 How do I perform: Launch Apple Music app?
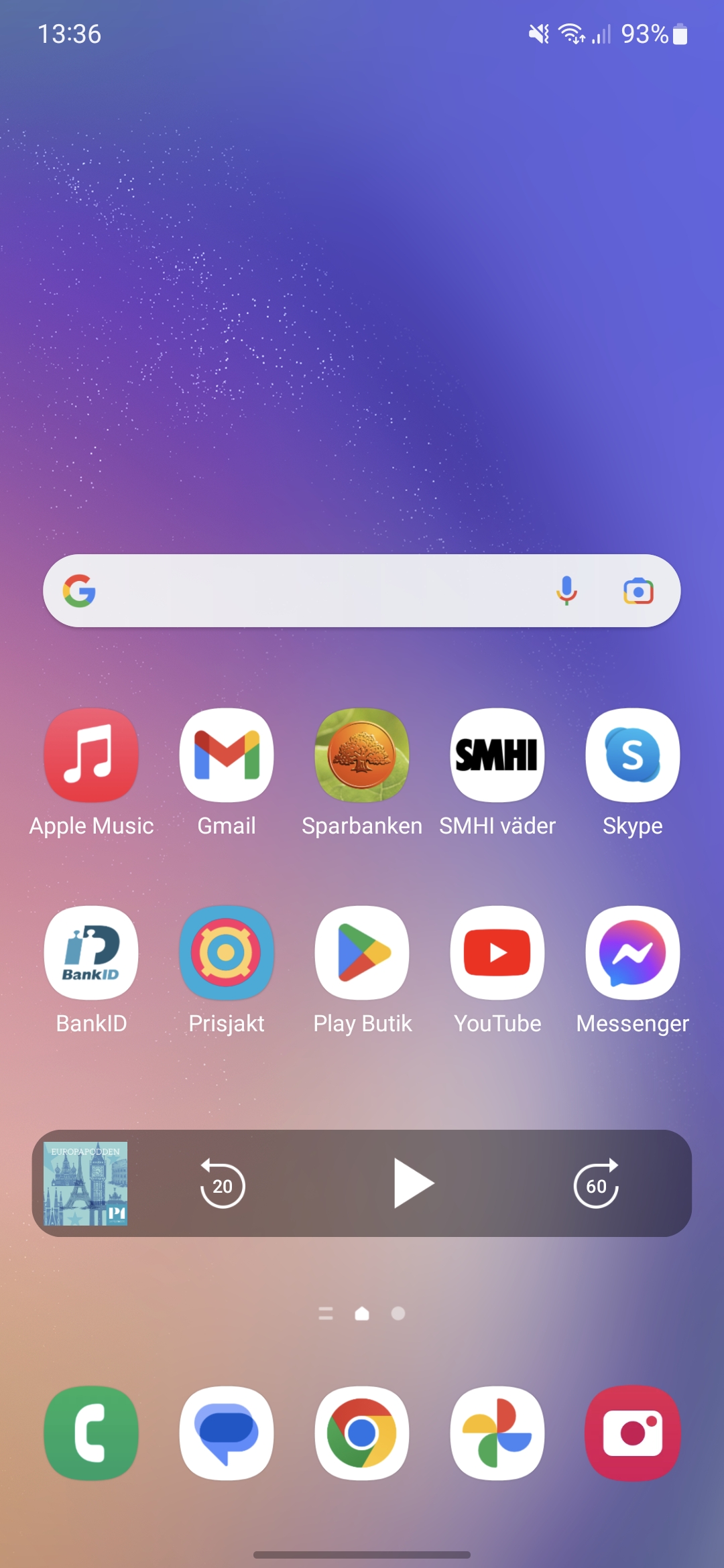[91, 755]
